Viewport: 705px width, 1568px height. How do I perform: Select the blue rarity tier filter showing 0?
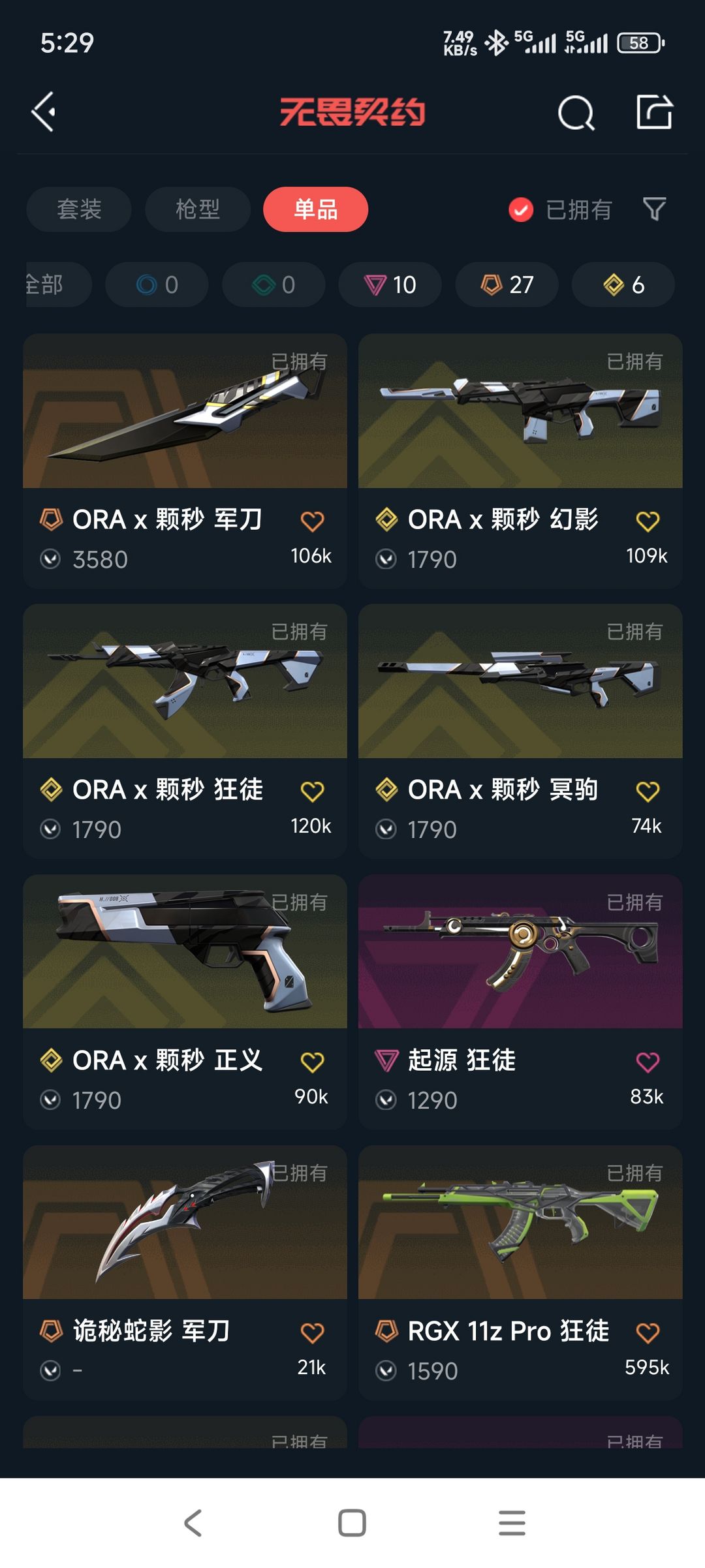[x=157, y=284]
